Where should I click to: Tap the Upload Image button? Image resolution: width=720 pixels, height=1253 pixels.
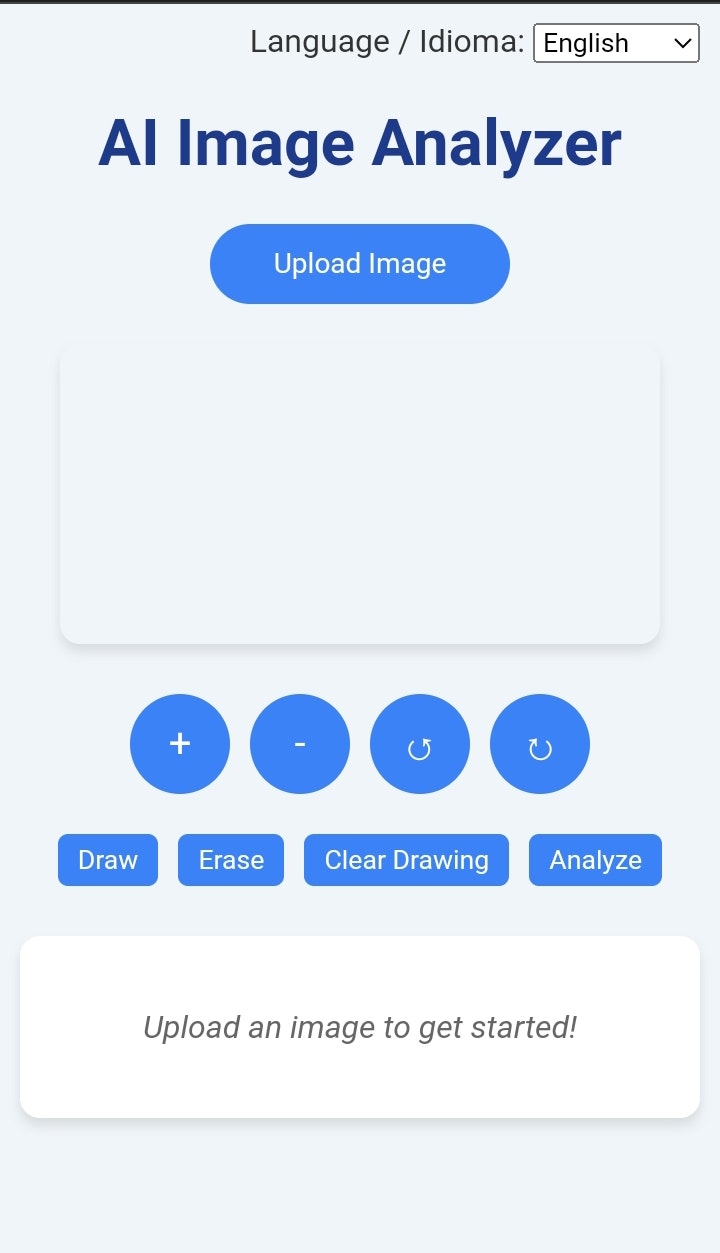tap(360, 264)
